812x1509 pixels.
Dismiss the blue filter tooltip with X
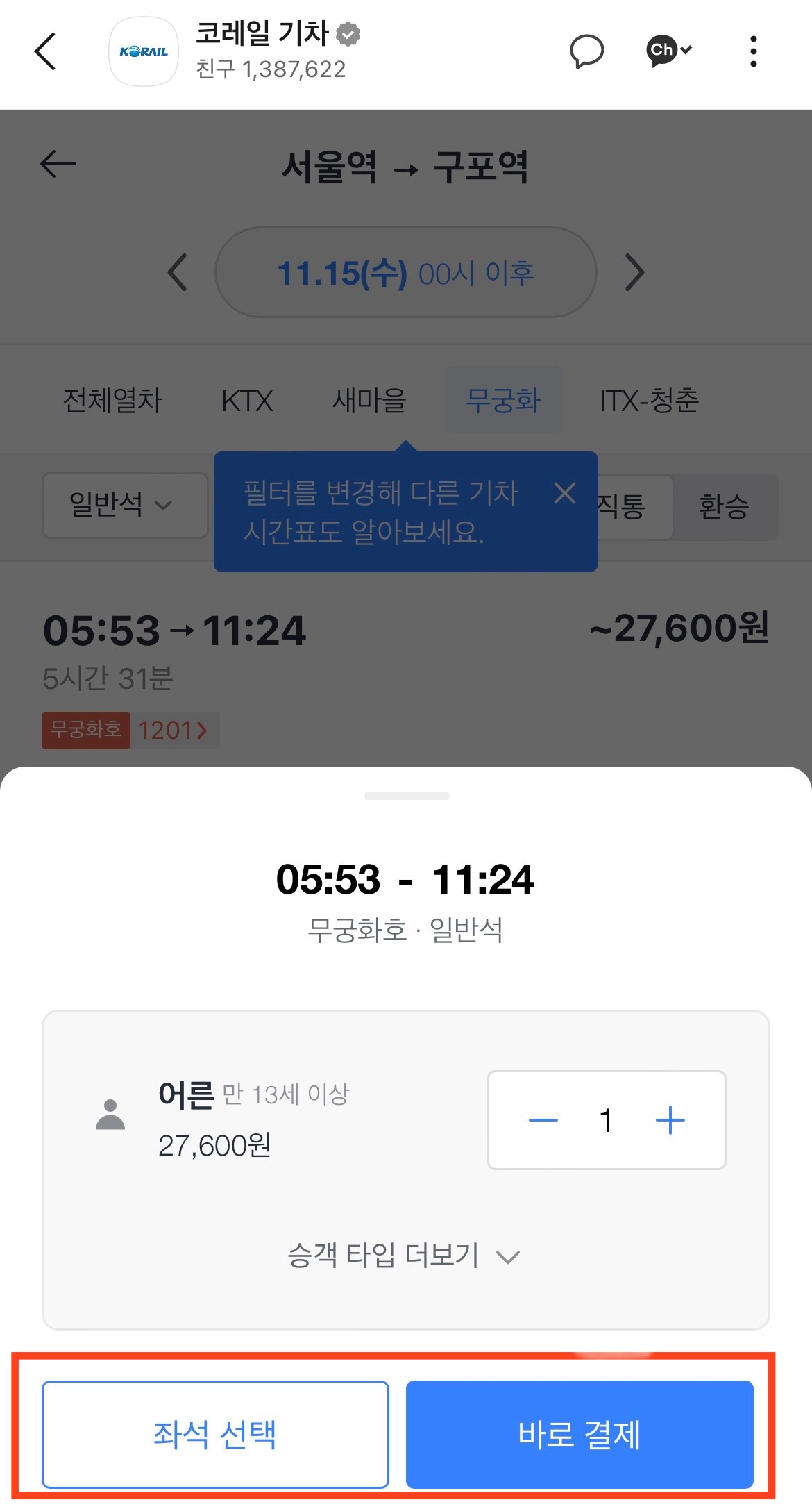coord(564,493)
